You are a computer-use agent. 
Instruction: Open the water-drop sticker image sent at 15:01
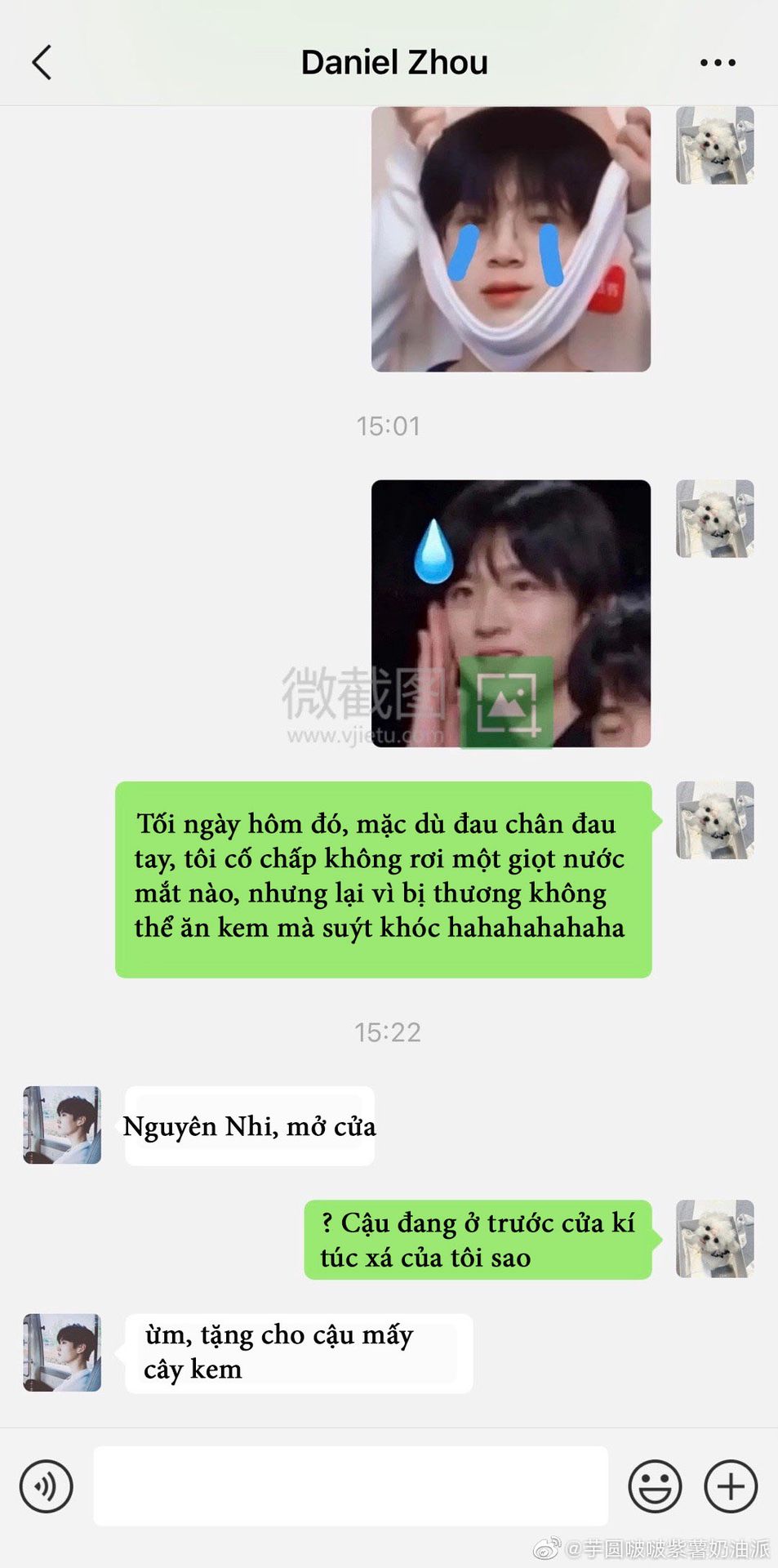511,613
